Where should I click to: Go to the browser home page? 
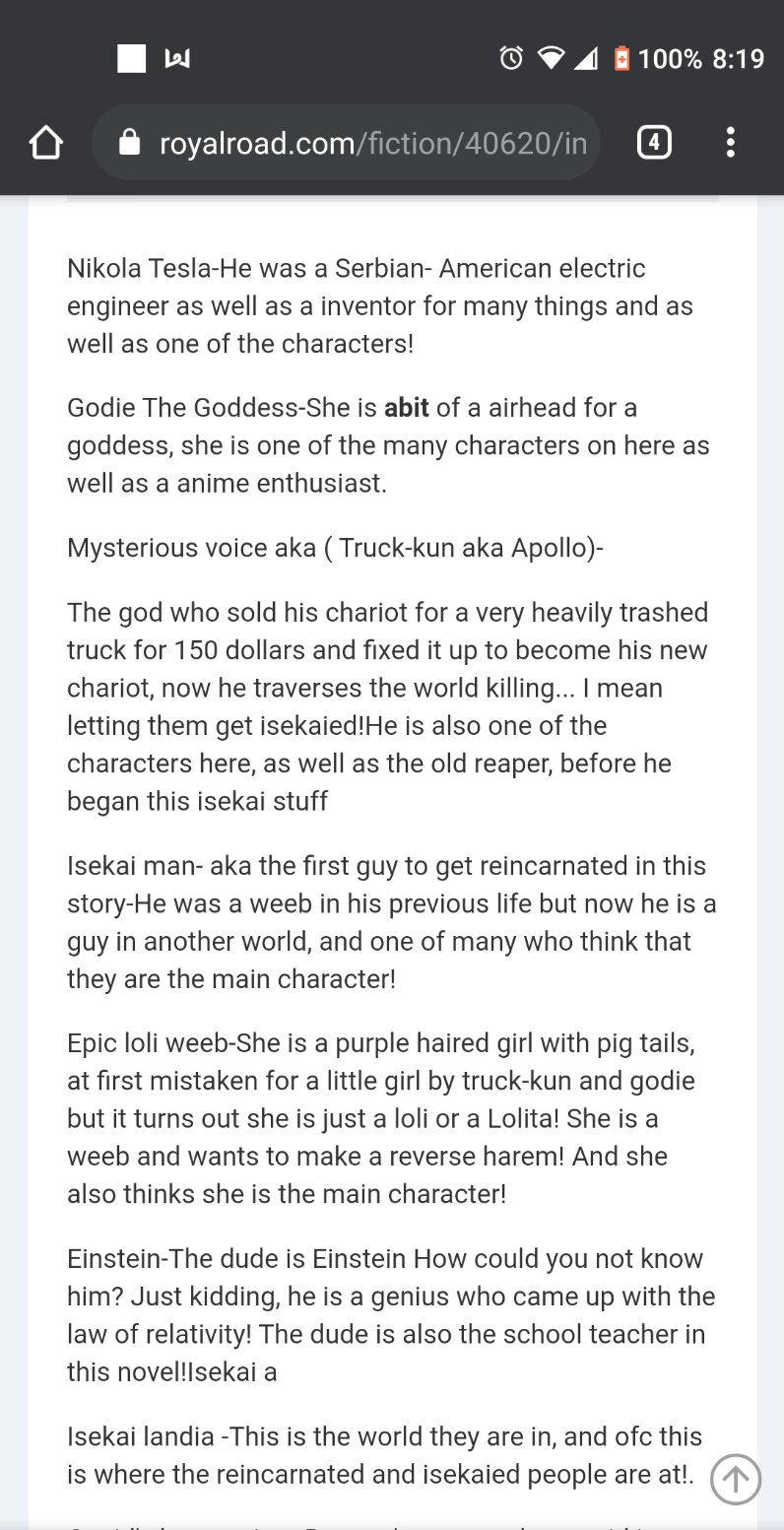tap(46, 144)
